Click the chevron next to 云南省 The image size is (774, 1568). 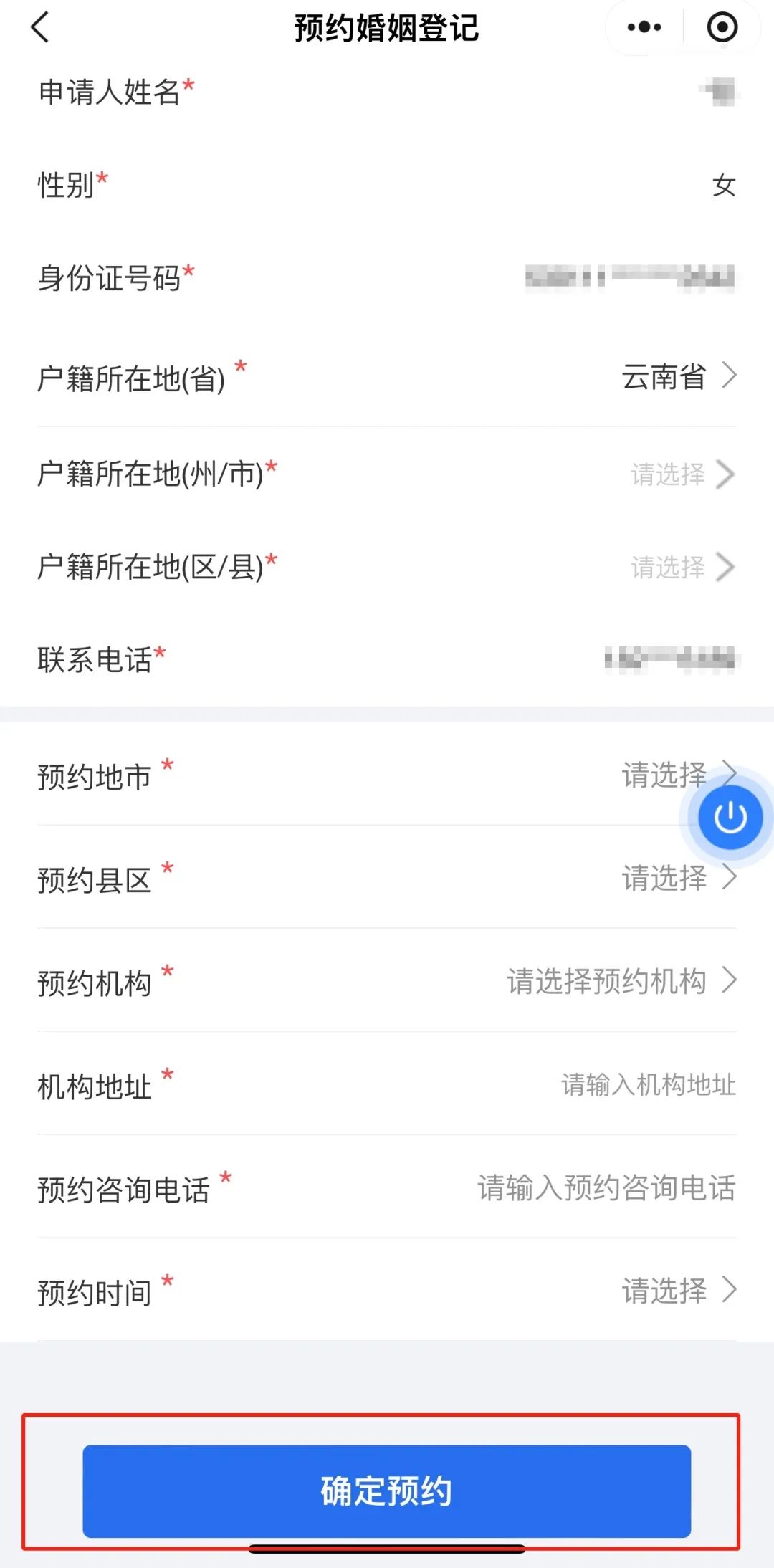(x=730, y=374)
